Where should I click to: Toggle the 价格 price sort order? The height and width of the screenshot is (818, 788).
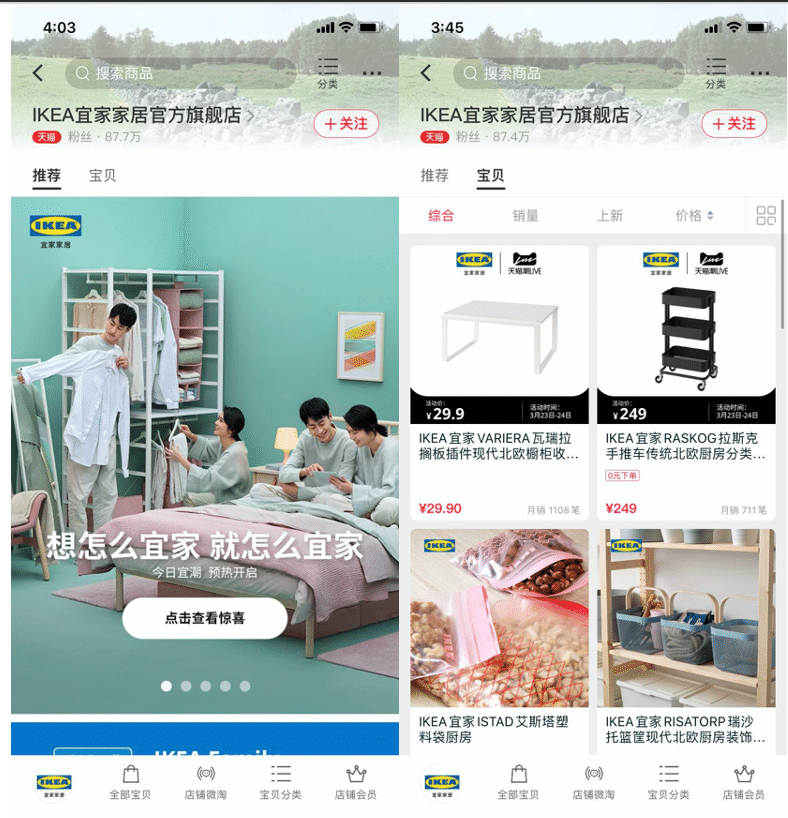coord(694,215)
